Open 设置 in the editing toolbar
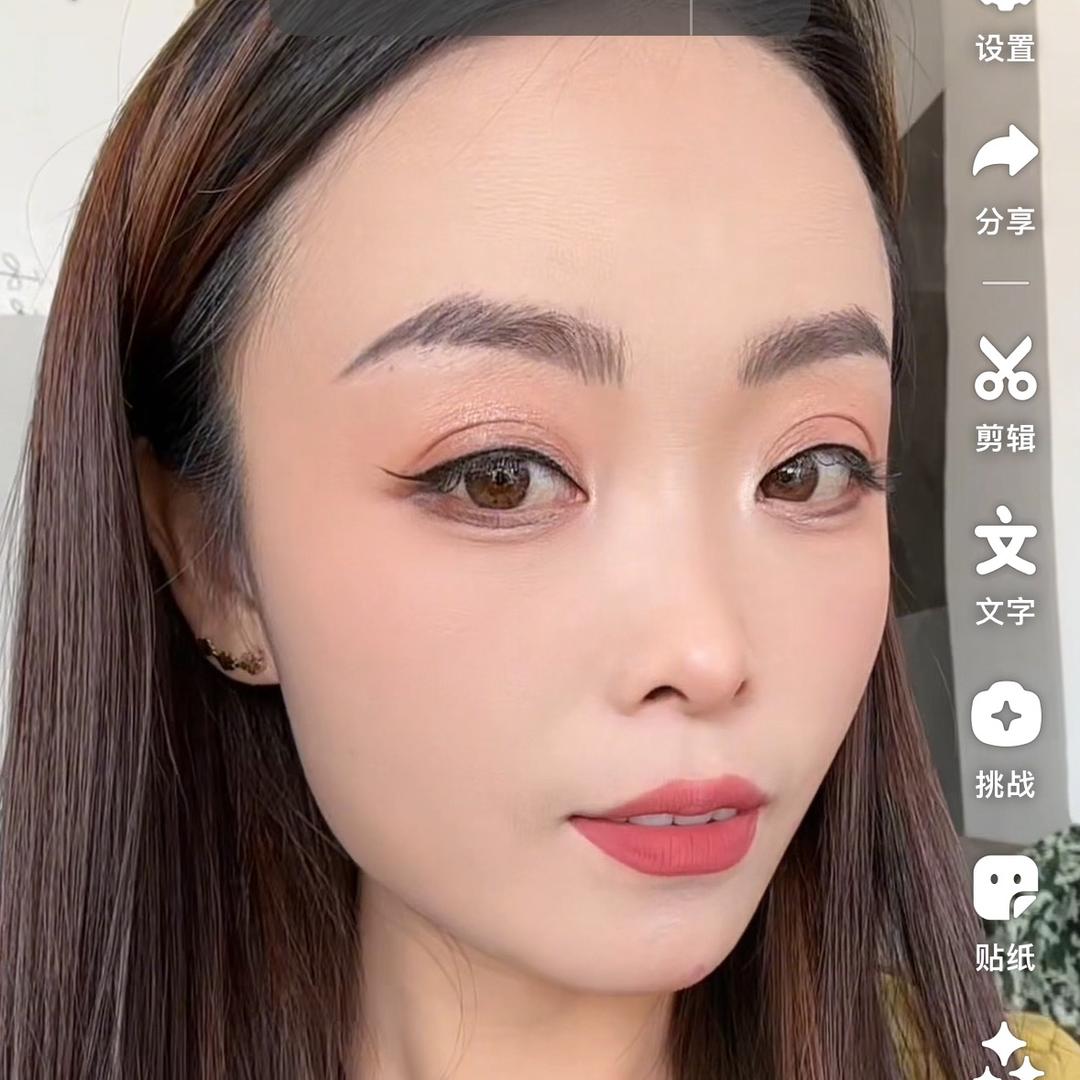The image size is (1080, 1080). point(1005,30)
